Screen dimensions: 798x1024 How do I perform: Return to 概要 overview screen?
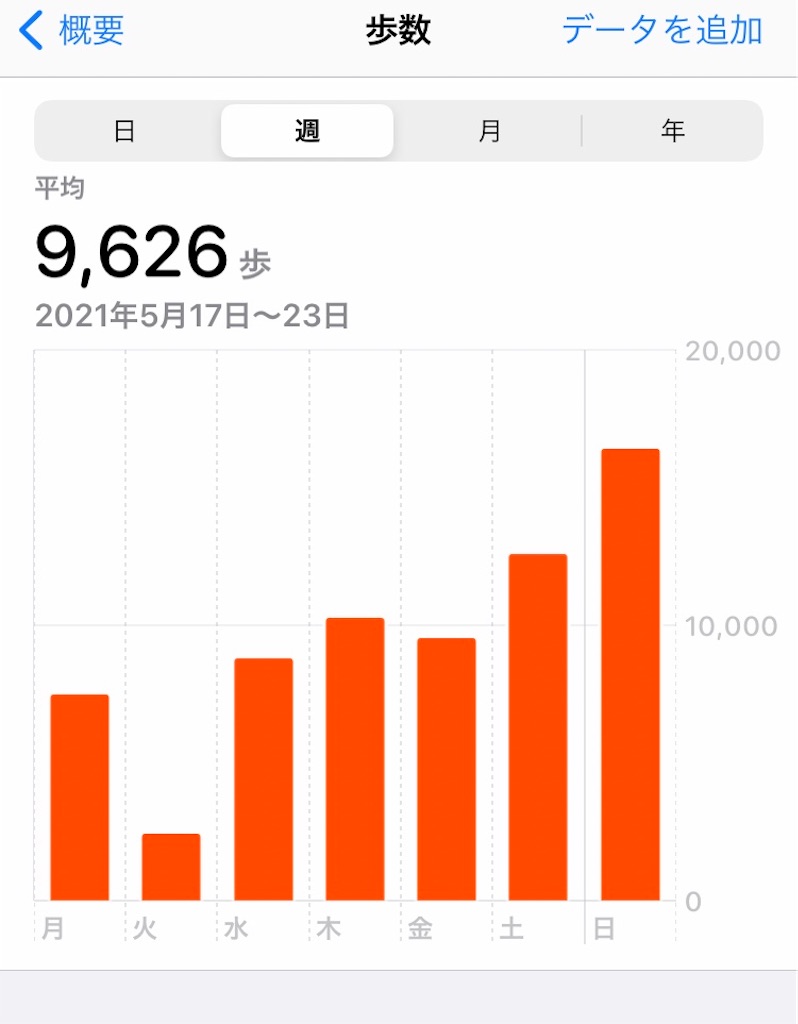[x=84, y=30]
